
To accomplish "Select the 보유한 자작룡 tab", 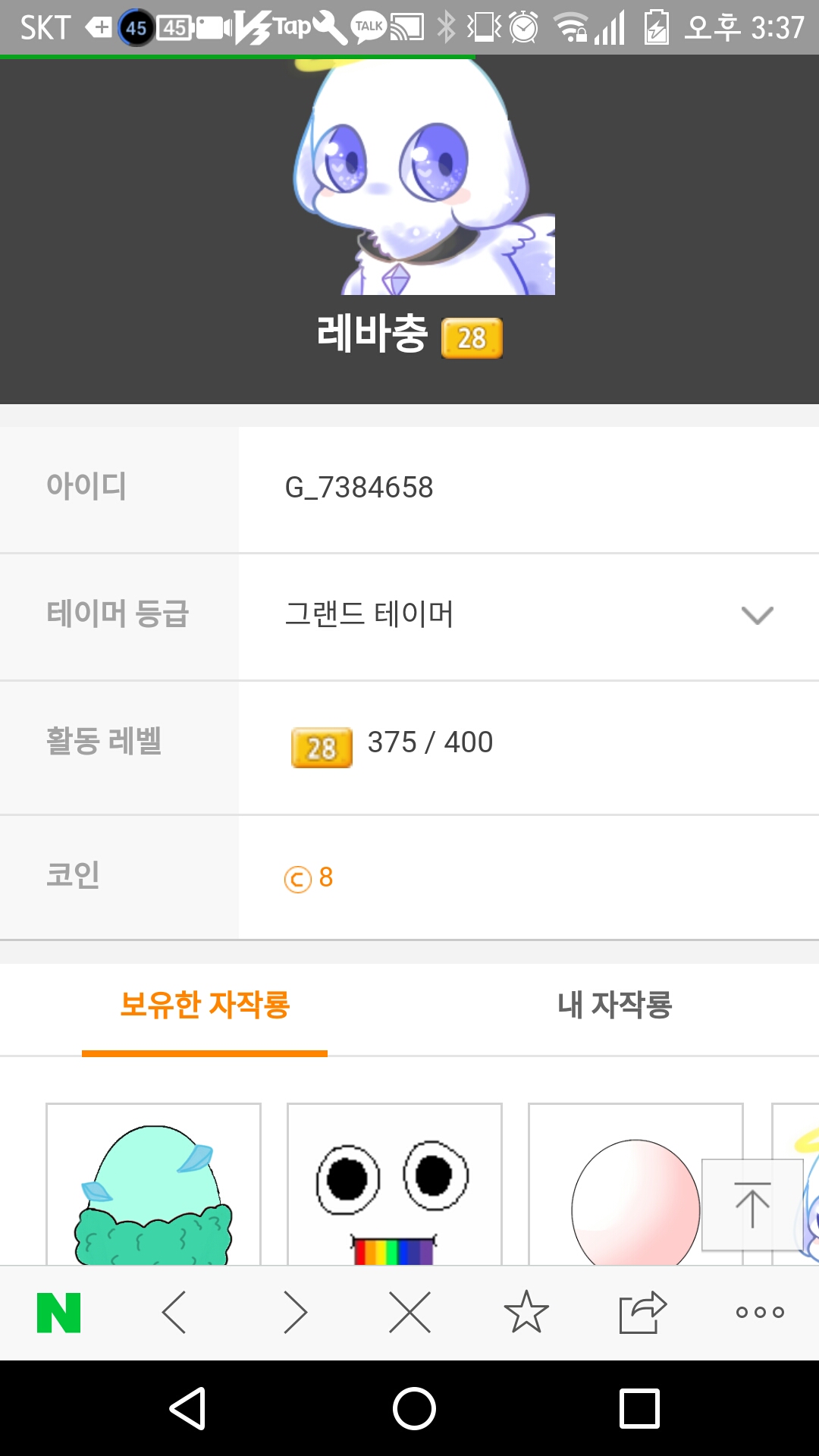I will [205, 1005].
